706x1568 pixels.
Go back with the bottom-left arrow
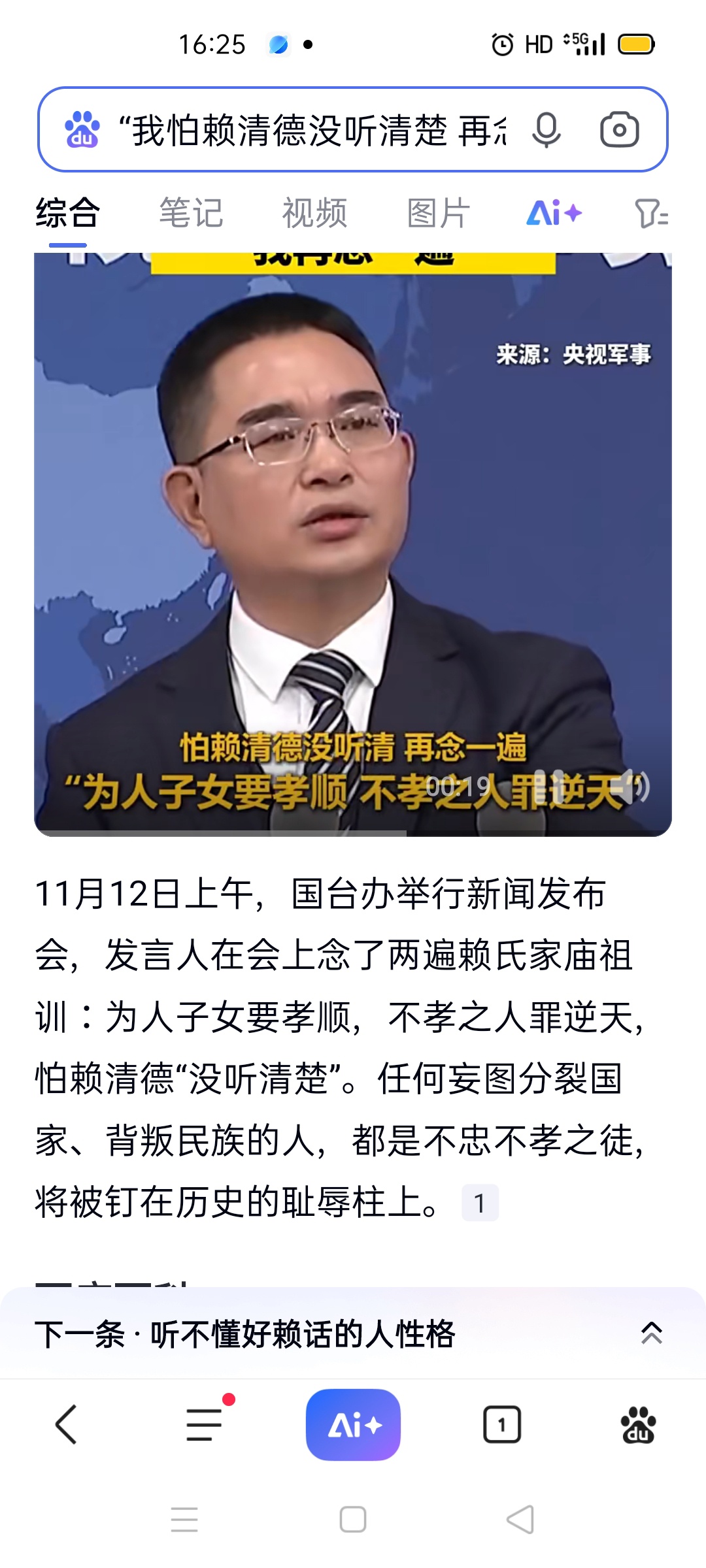coord(67,1424)
